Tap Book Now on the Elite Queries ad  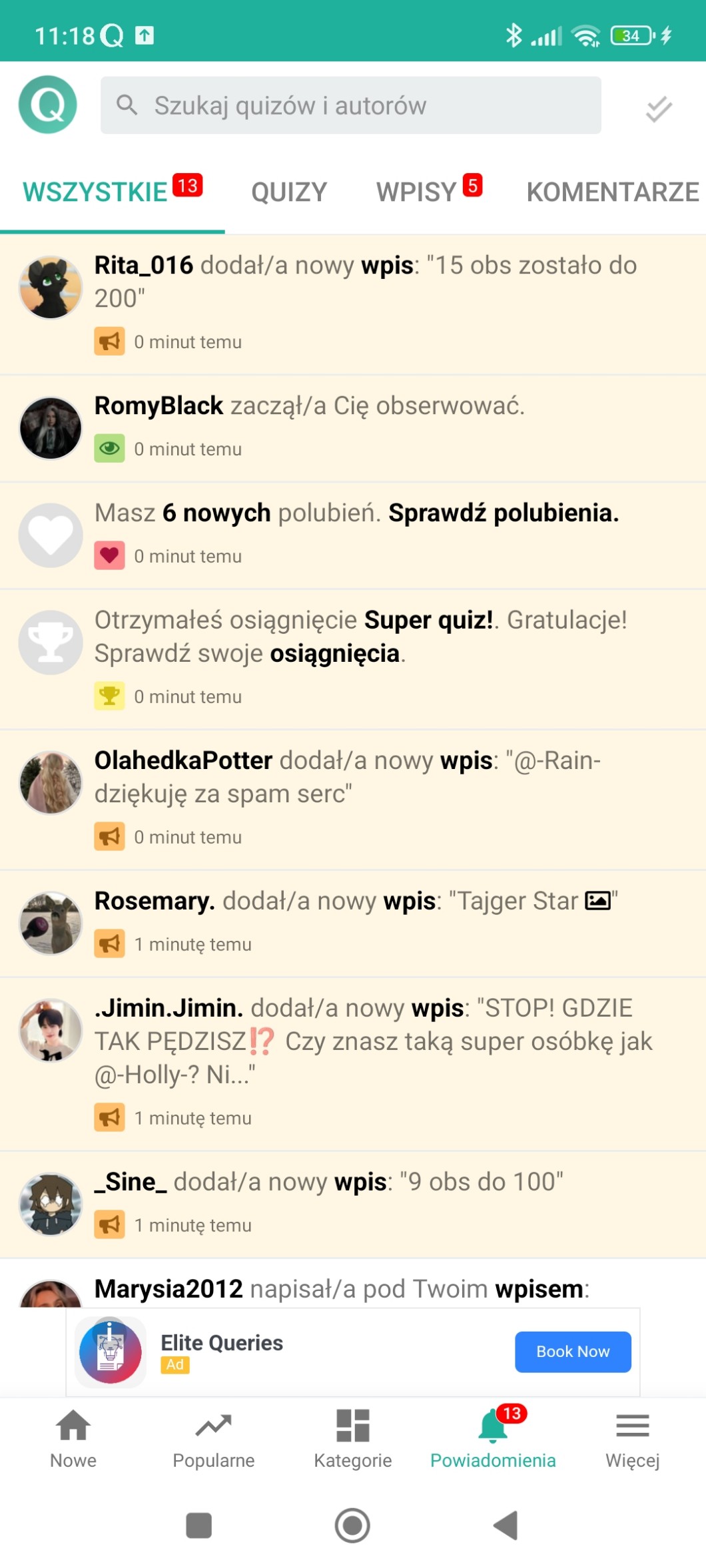click(572, 1352)
